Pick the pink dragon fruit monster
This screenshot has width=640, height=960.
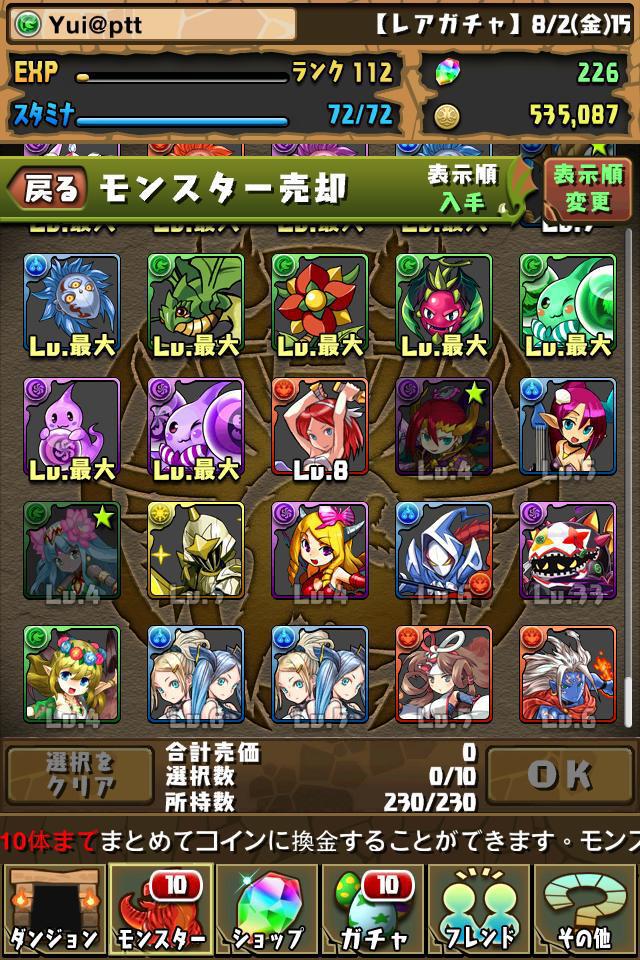coord(444,303)
